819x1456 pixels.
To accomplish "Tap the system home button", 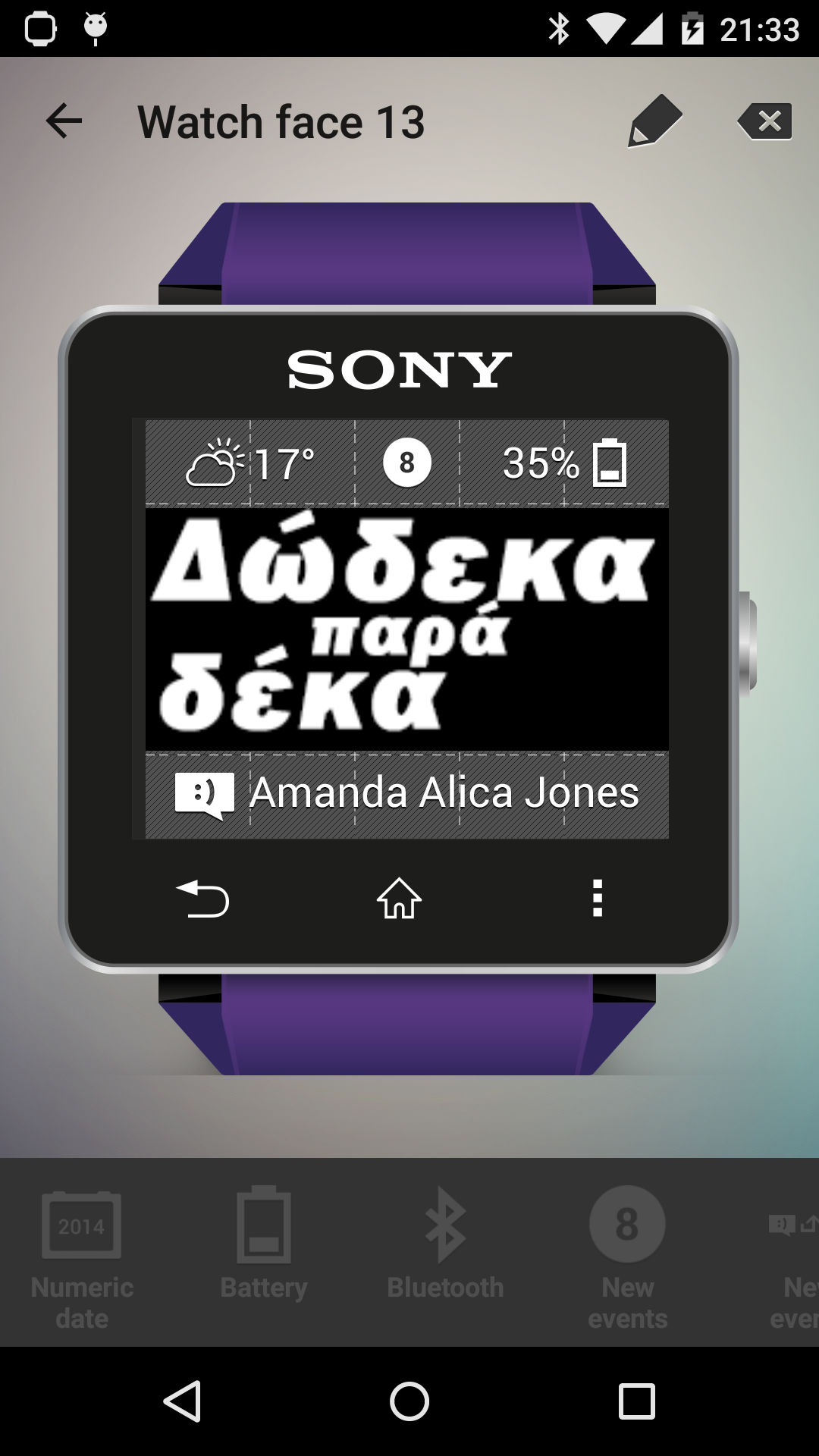I will pos(409,1401).
